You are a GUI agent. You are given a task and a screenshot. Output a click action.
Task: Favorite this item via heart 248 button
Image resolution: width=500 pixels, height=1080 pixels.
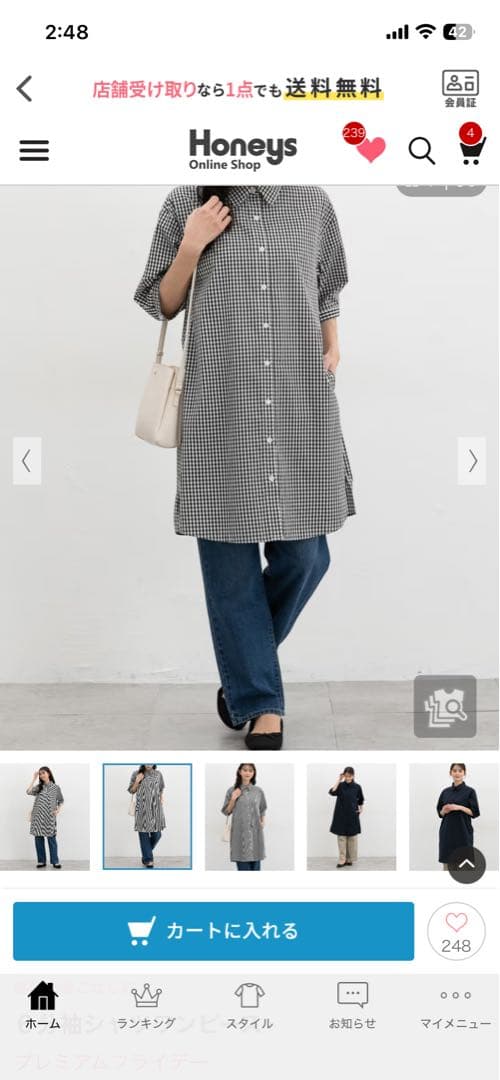(x=456, y=931)
